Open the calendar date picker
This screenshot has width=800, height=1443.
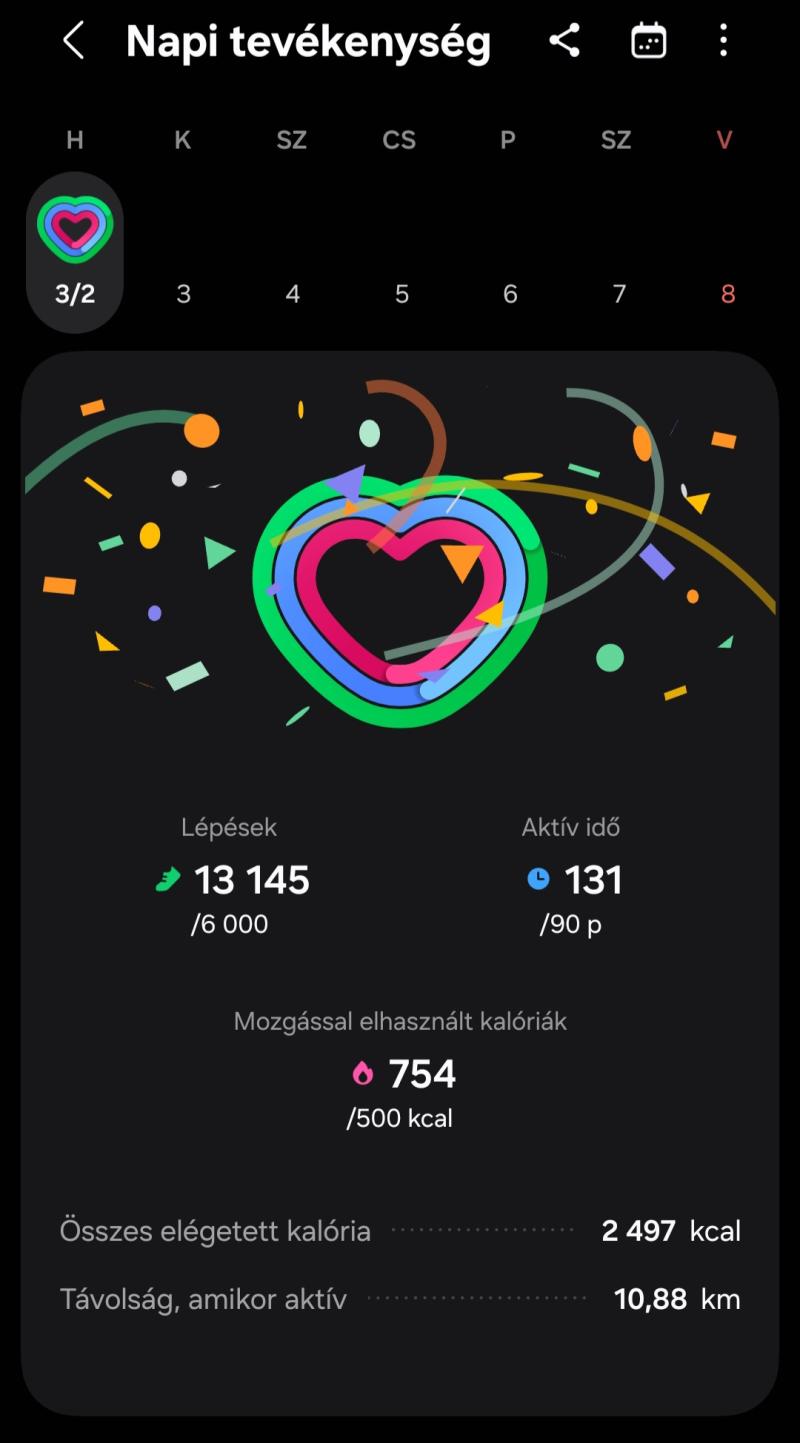[x=648, y=41]
